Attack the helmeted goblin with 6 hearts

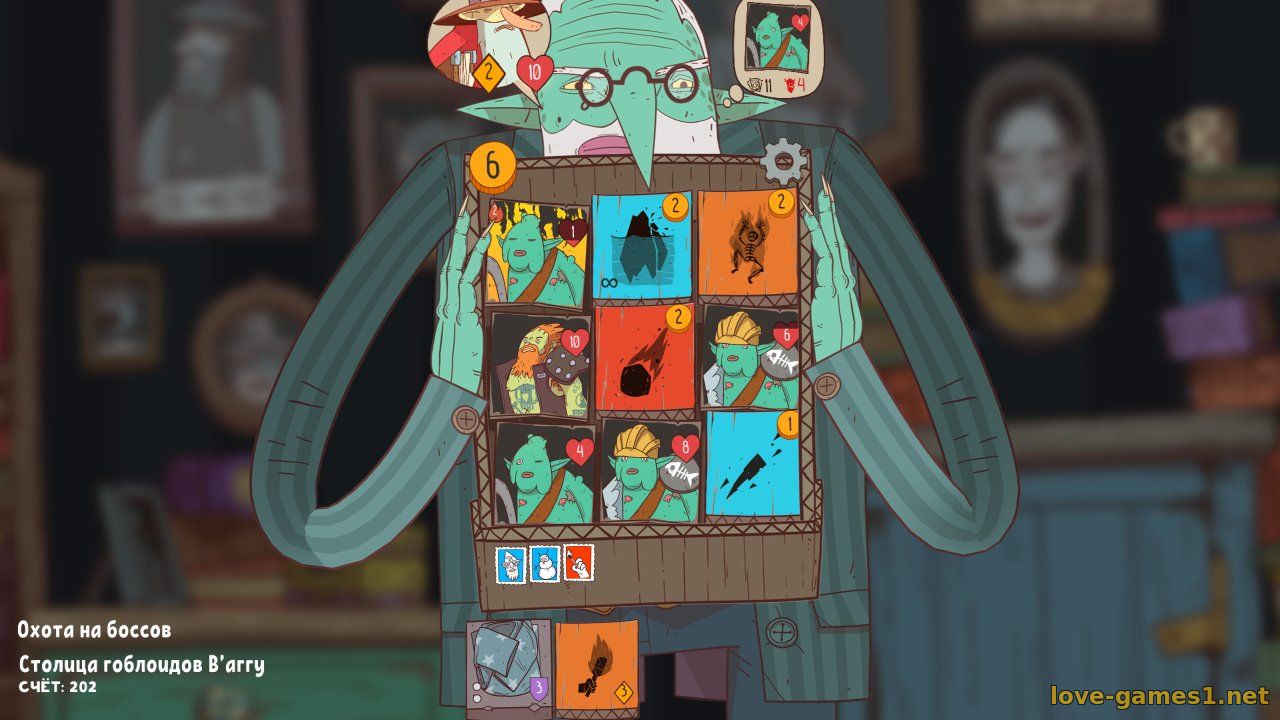tap(751, 356)
